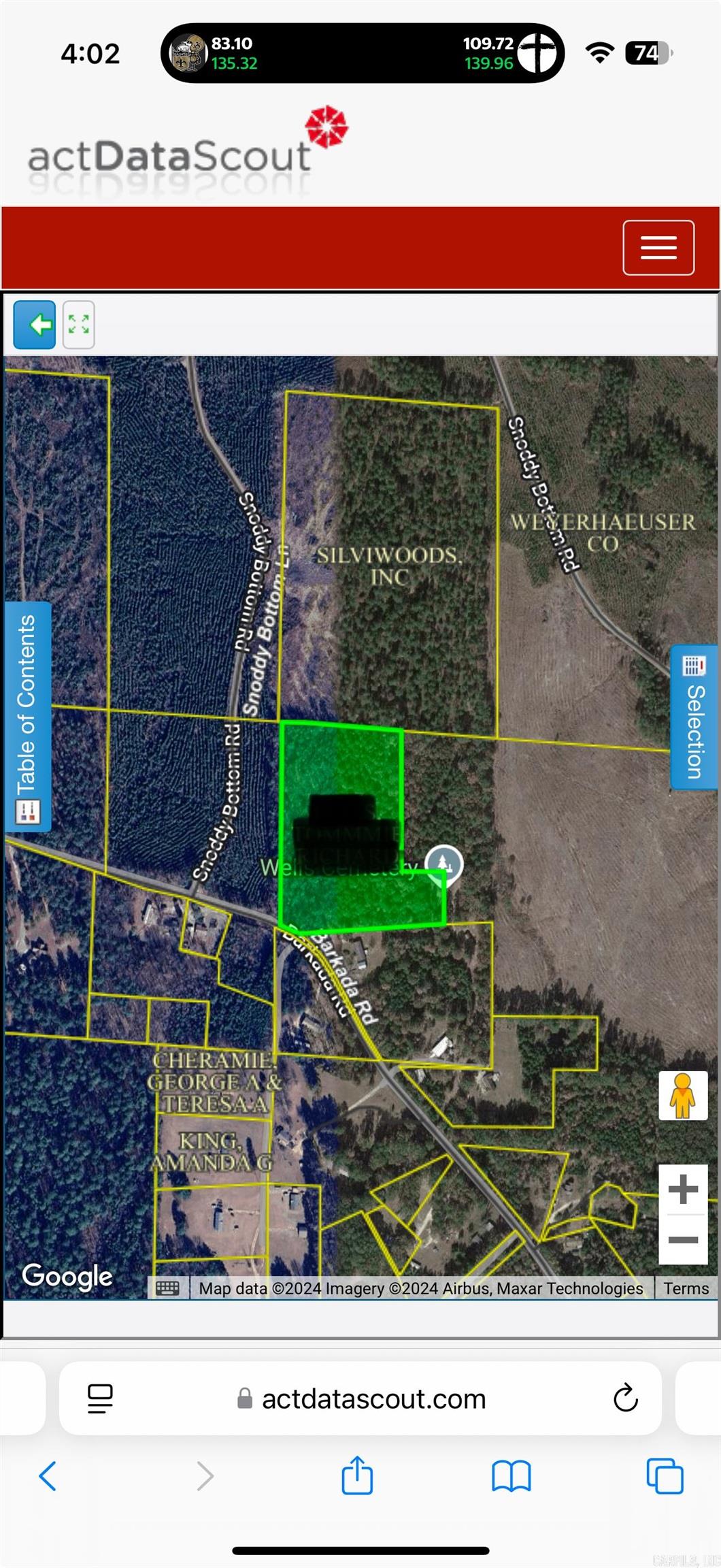Viewport: 721px width, 1568px height.
Task: Tap the blue back arrow button
Action: (x=35, y=325)
